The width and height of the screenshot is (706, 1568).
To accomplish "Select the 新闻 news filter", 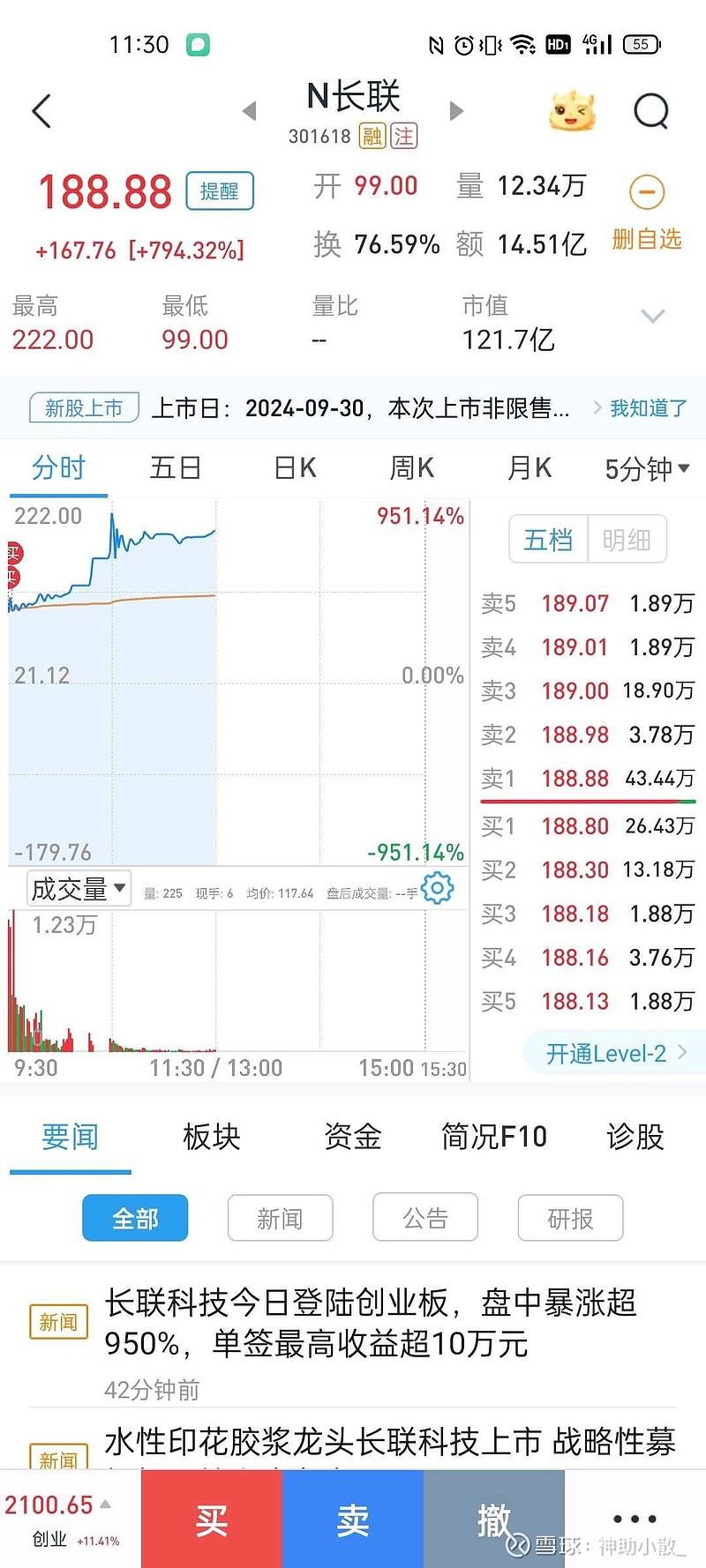I will pos(280,1217).
